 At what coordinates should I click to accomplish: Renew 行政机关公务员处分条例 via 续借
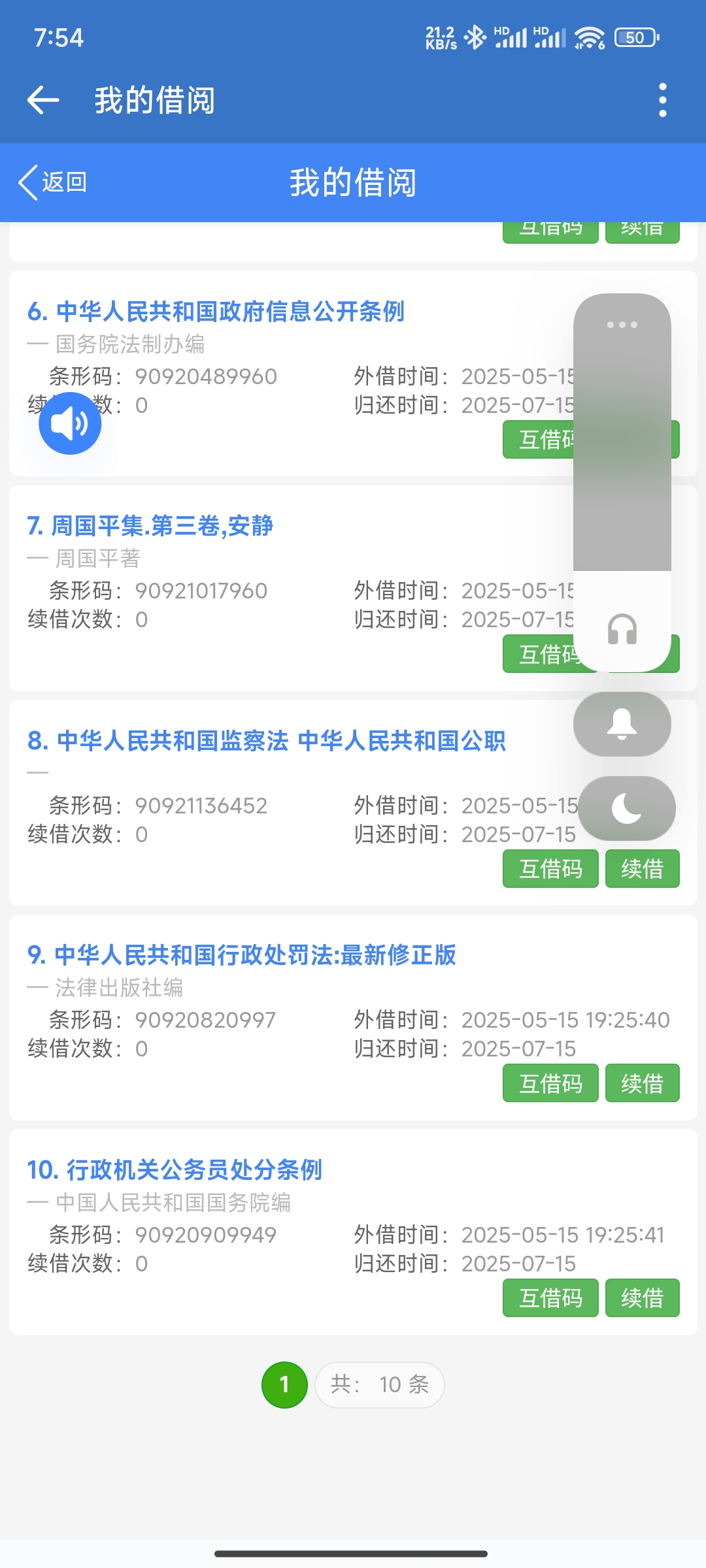(x=642, y=1298)
